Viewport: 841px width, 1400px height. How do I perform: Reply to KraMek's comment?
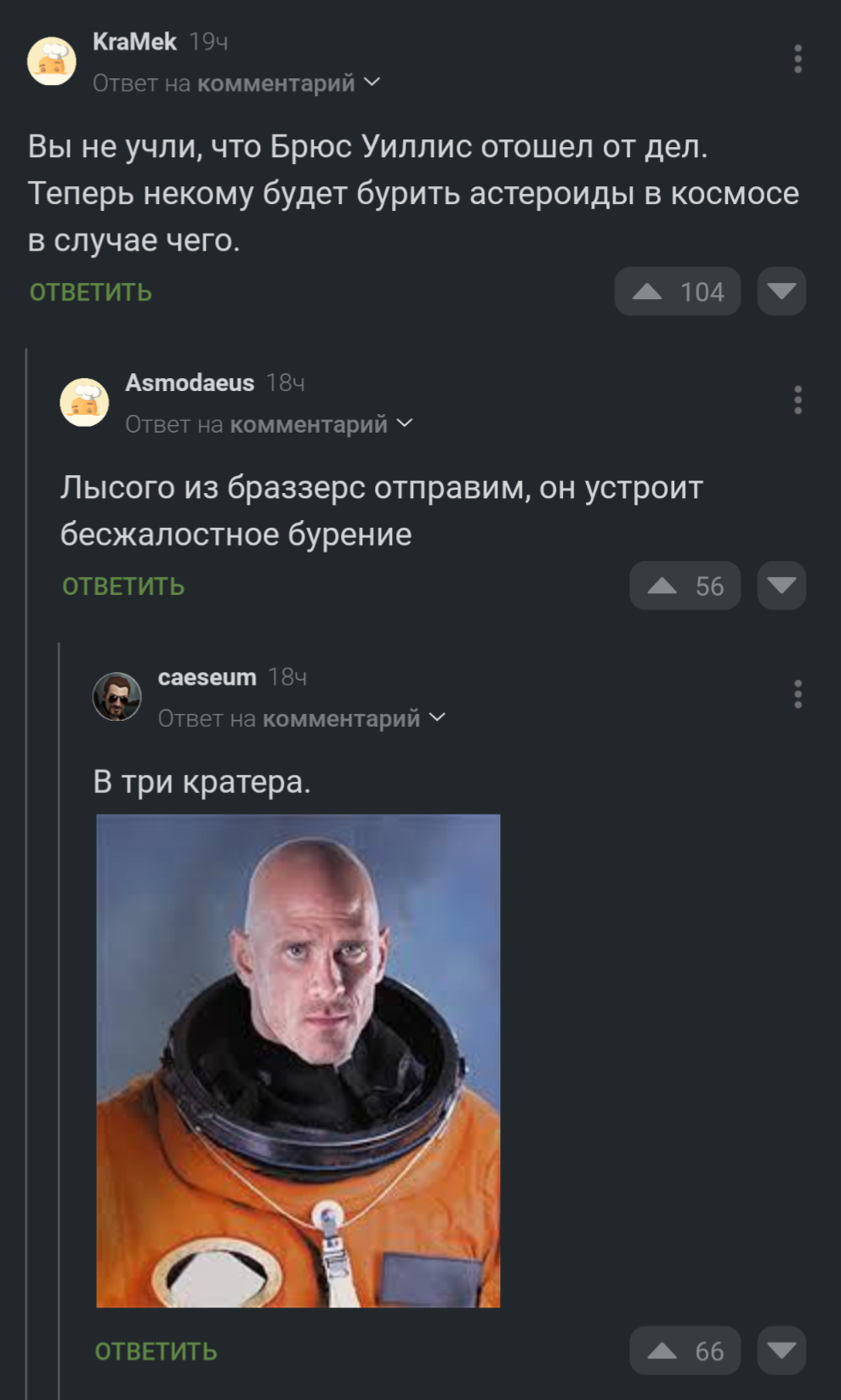point(91,292)
